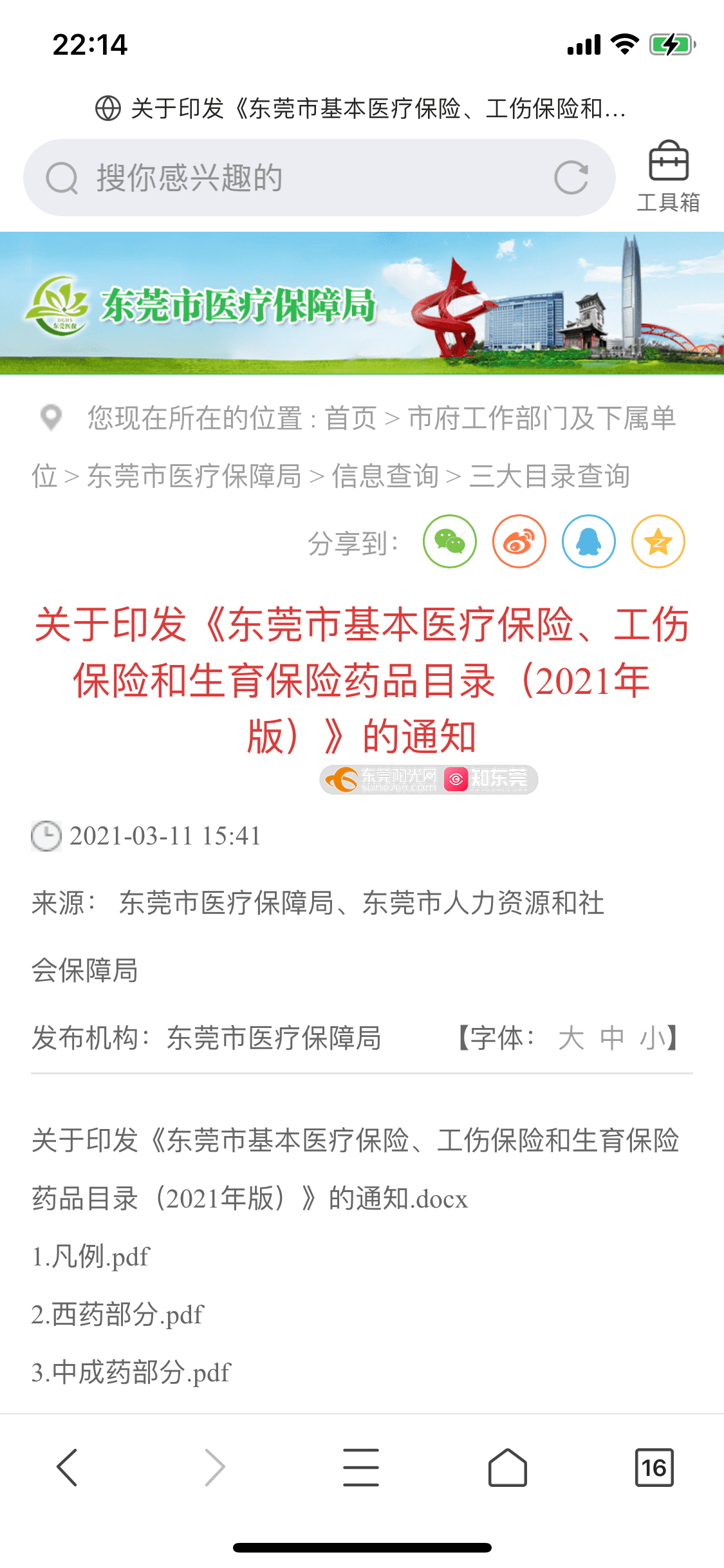Reload the page with refresh icon

pyautogui.click(x=571, y=178)
